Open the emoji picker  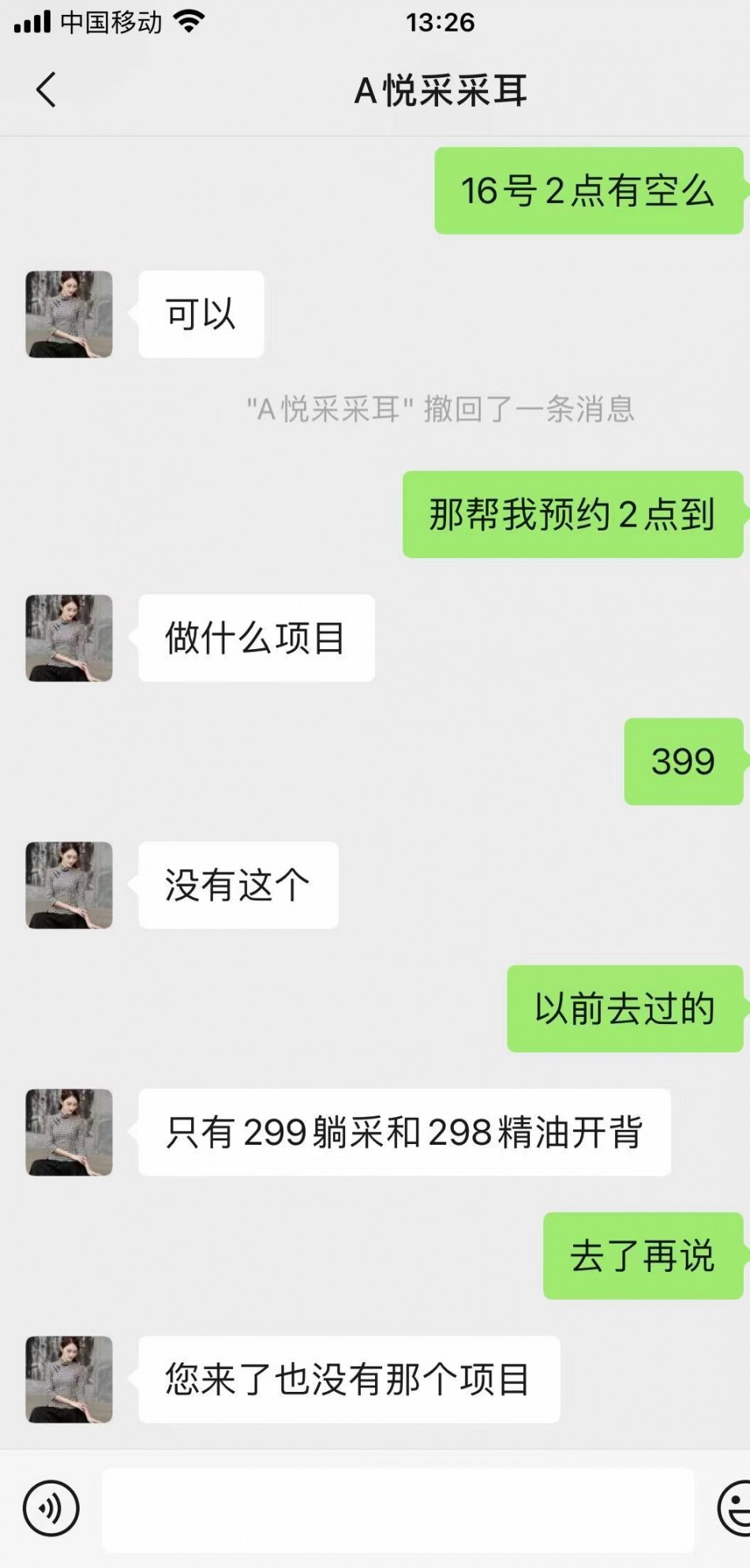click(734, 1508)
